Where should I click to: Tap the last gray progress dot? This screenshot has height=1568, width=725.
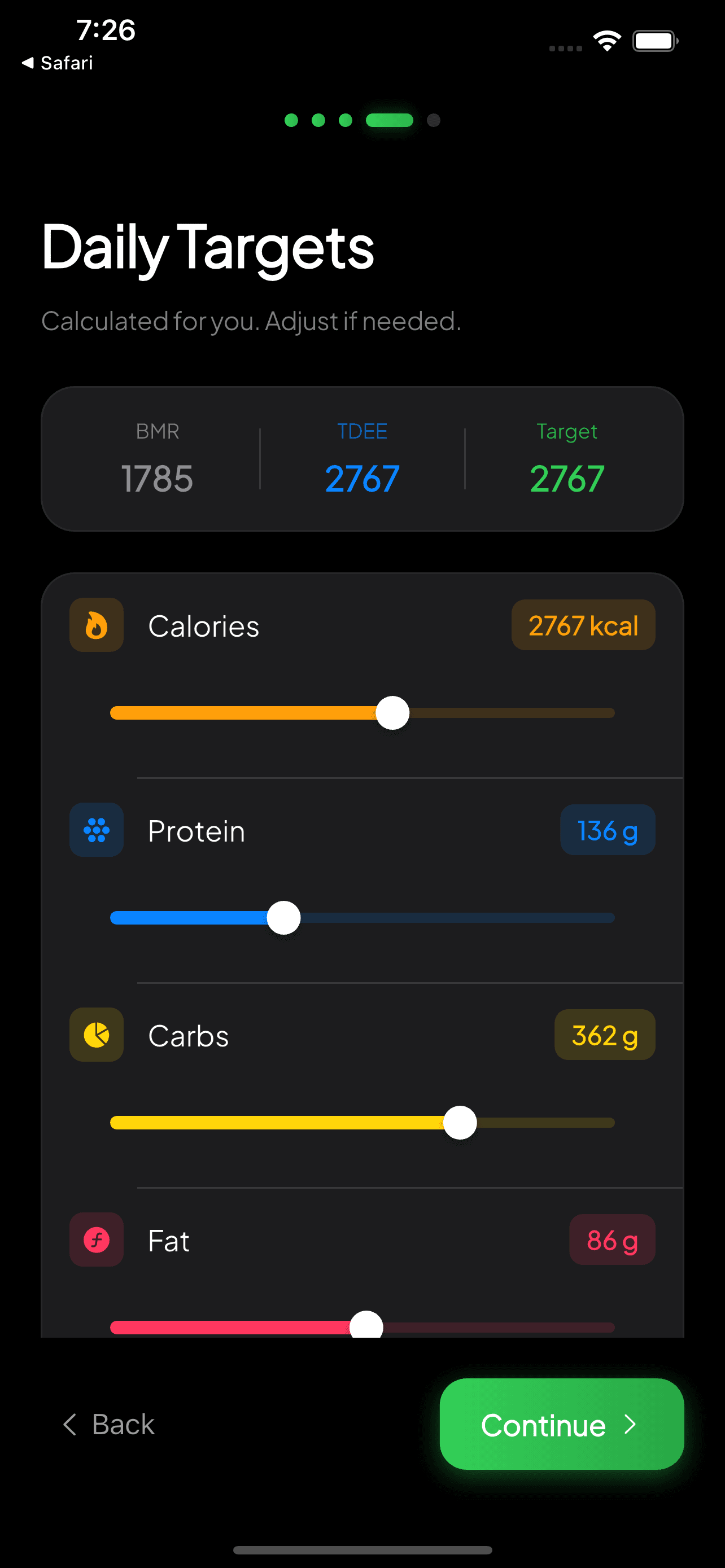tap(434, 121)
